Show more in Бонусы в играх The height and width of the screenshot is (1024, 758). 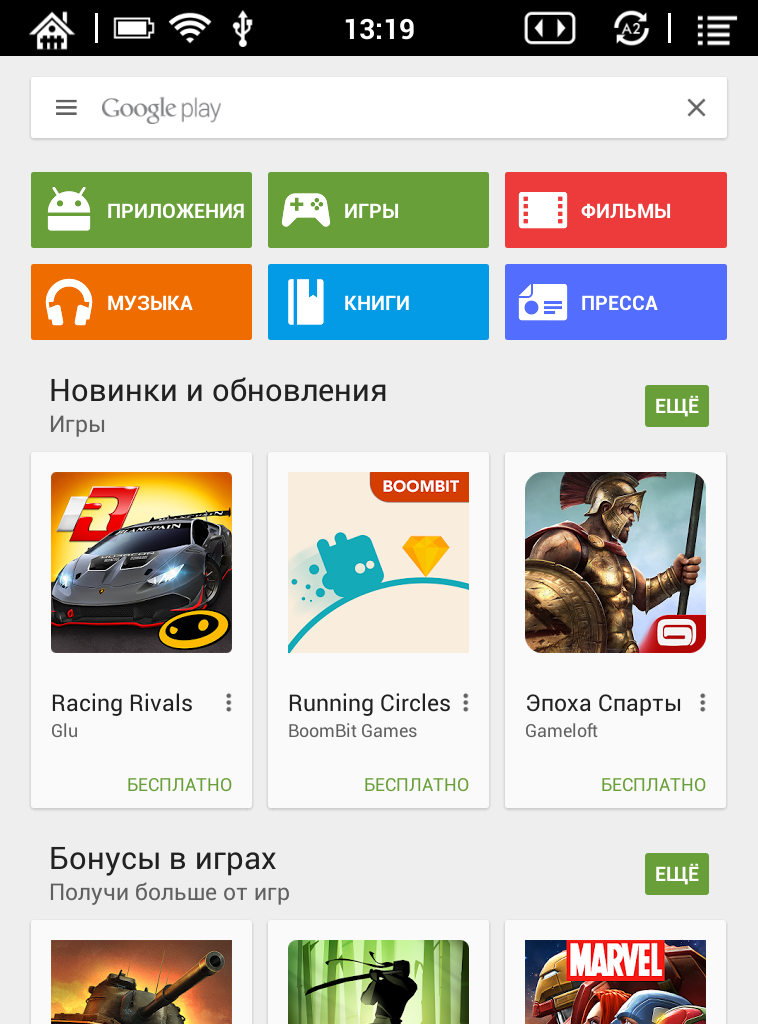pyautogui.click(x=676, y=874)
